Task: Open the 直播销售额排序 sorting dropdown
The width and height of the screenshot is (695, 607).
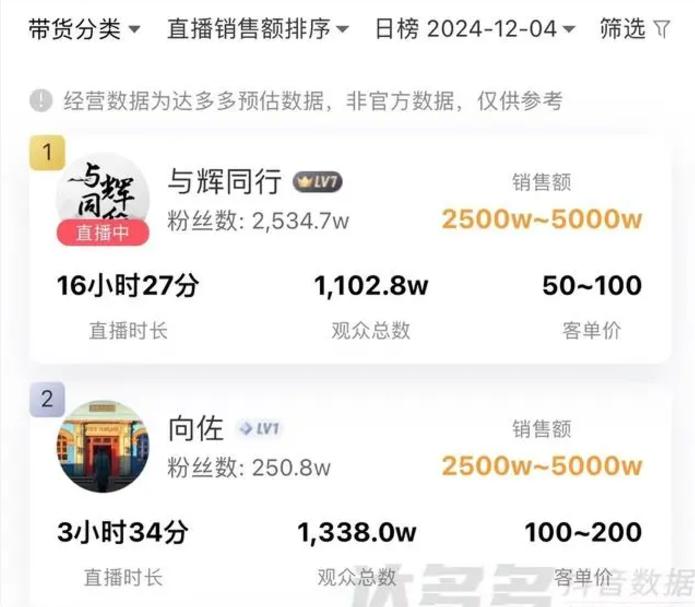Action: 258,29
